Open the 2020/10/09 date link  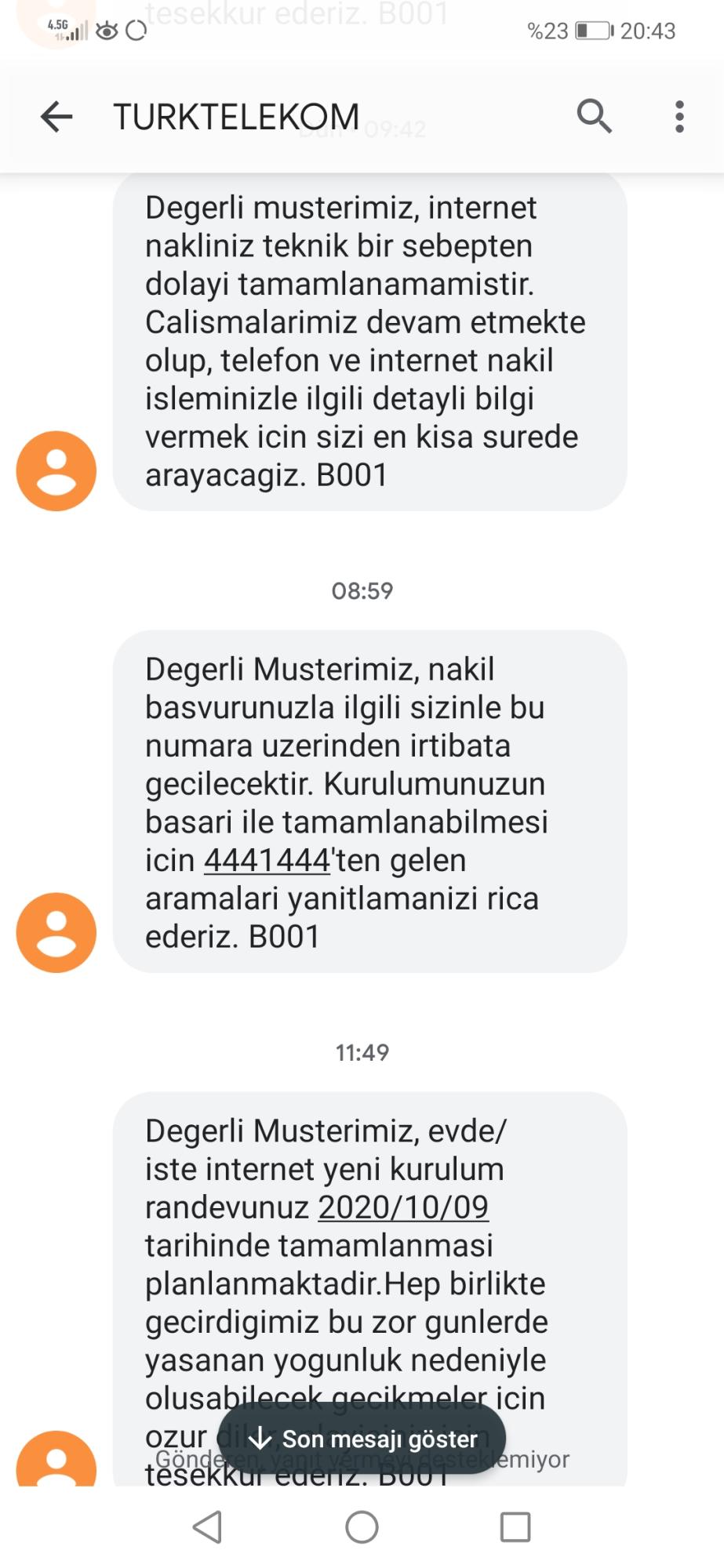click(x=403, y=1207)
